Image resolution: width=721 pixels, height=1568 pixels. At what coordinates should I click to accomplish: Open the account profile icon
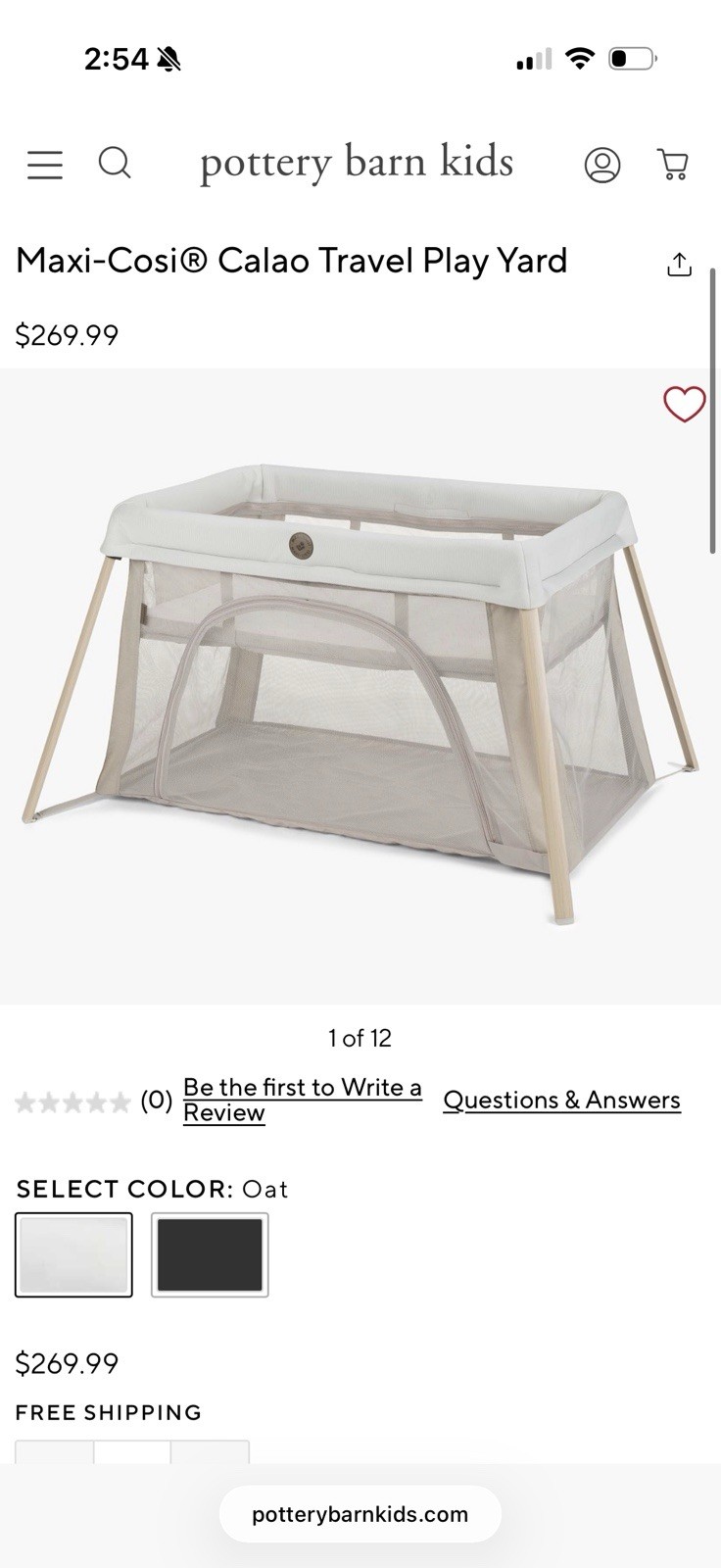[601, 165]
